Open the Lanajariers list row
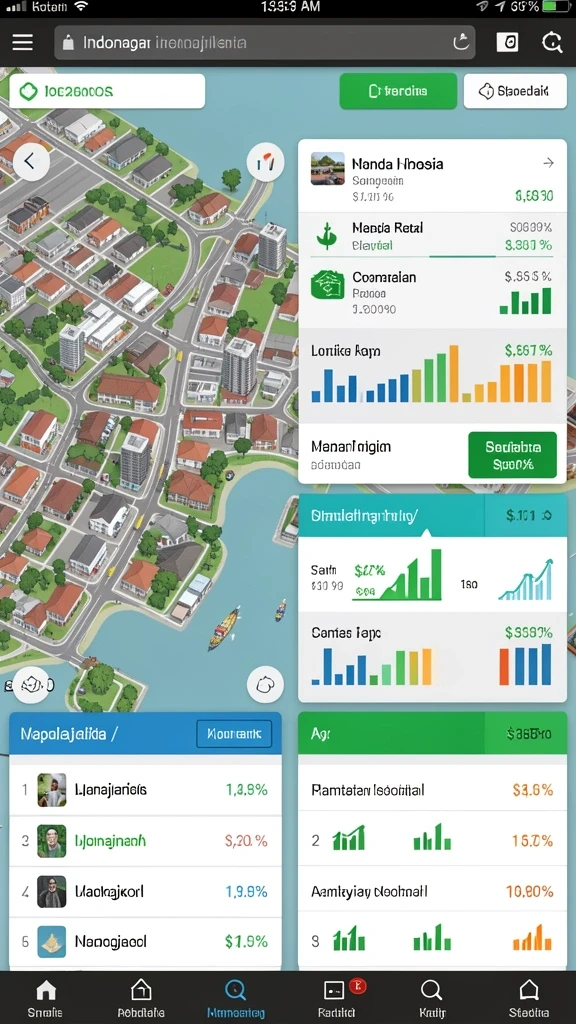The height and width of the screenshot is (1024, 576). coord(146,790)
